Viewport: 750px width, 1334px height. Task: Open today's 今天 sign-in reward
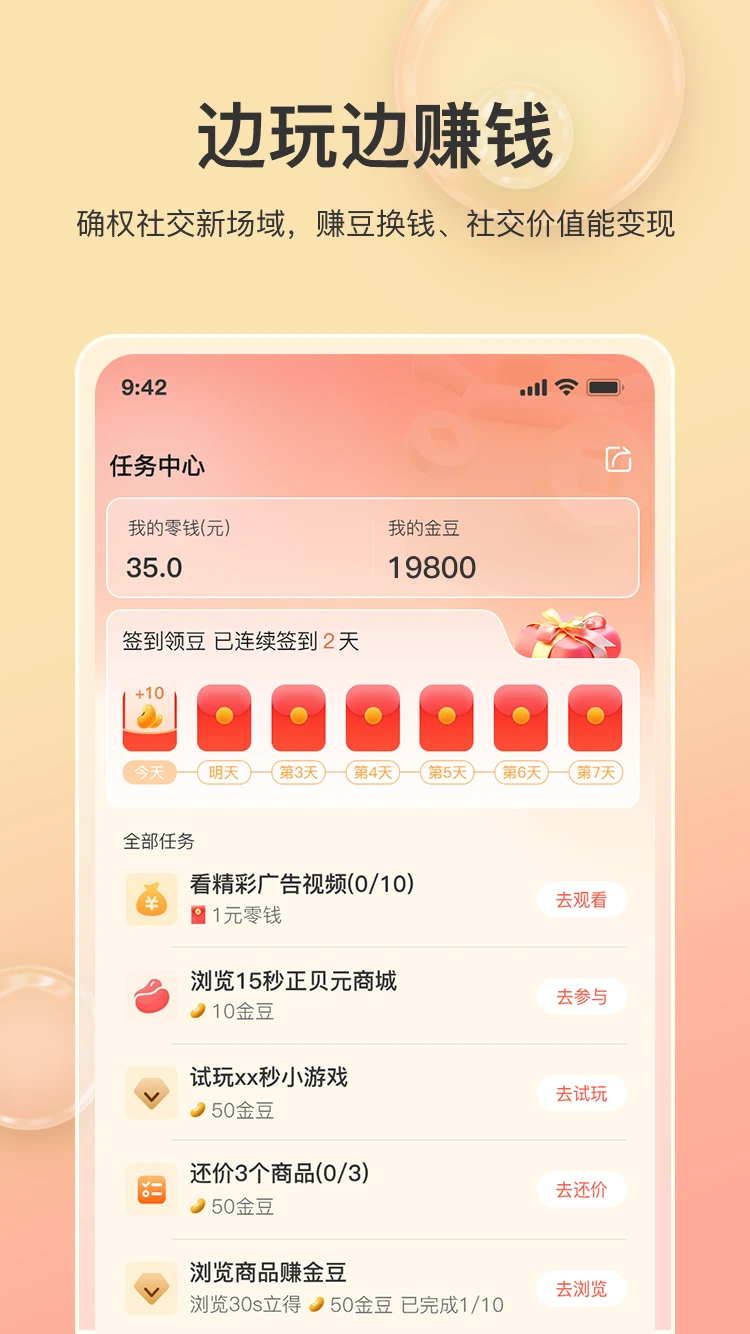(x=151, y=772)
